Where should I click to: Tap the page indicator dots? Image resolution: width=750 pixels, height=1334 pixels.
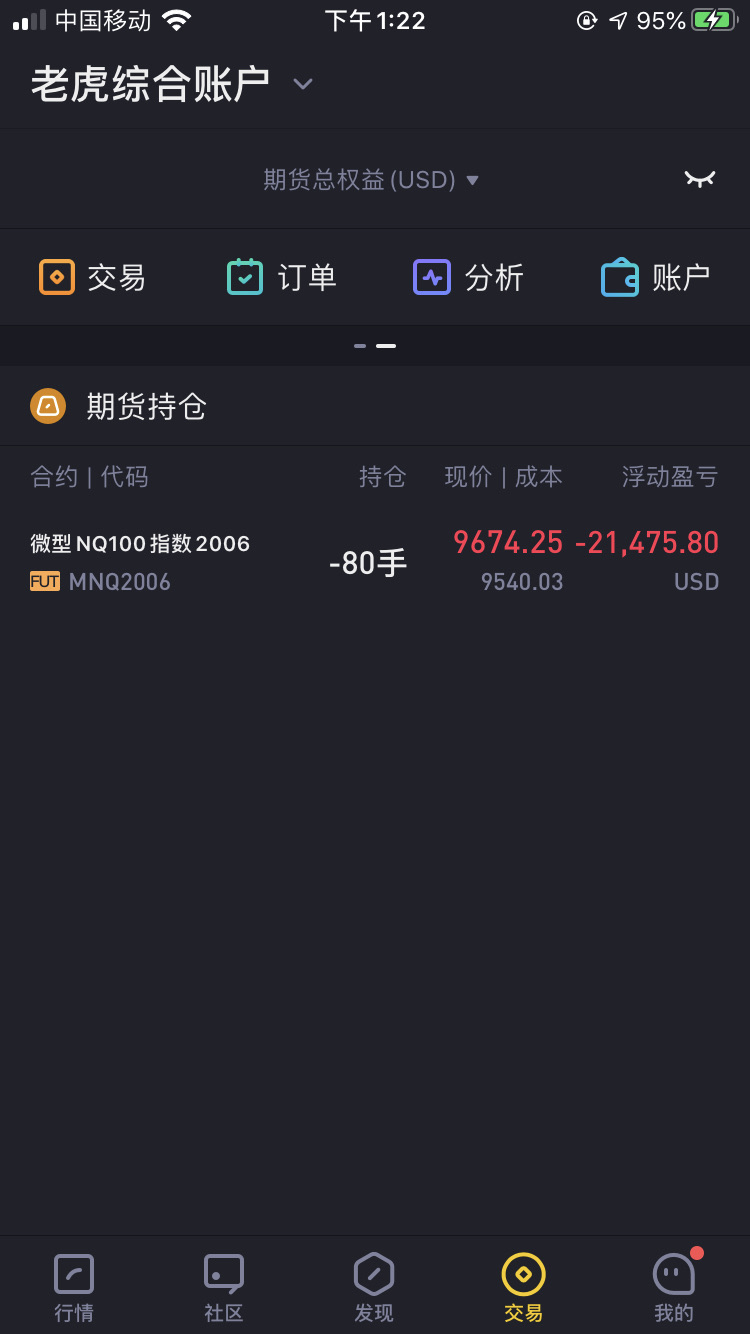(375, 346)
